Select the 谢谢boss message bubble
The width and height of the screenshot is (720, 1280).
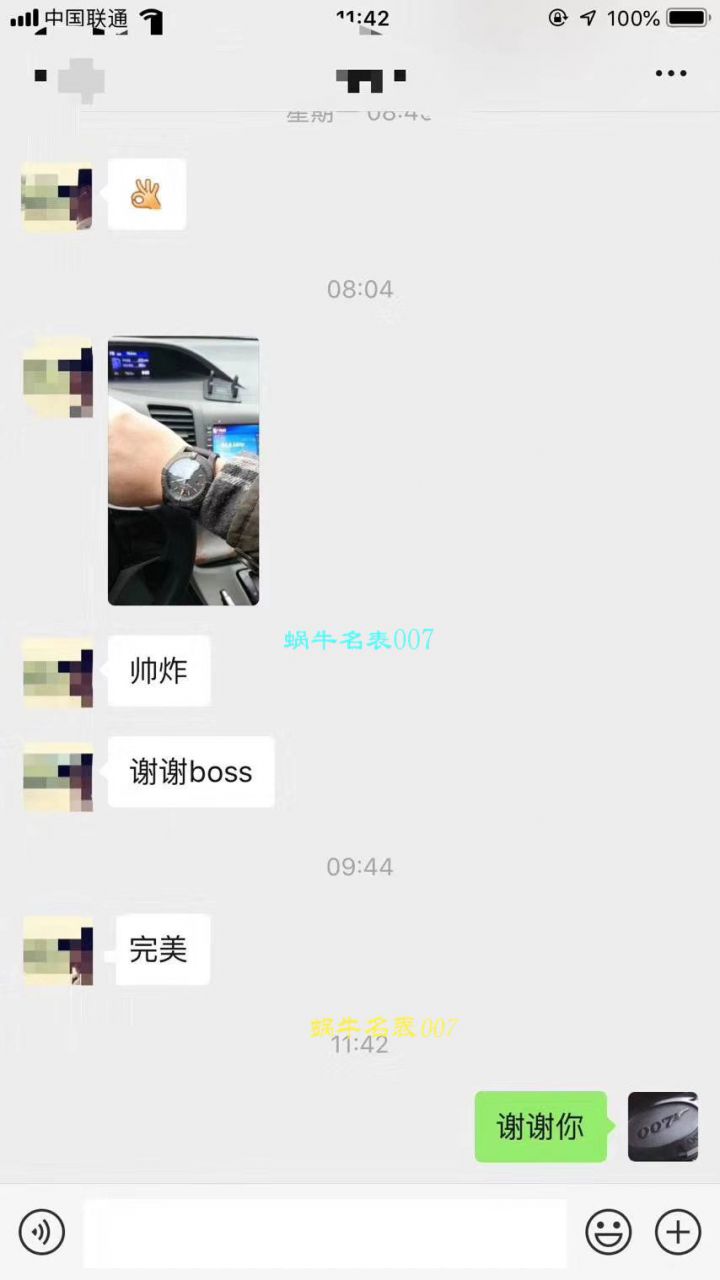(x=190, y=772)
